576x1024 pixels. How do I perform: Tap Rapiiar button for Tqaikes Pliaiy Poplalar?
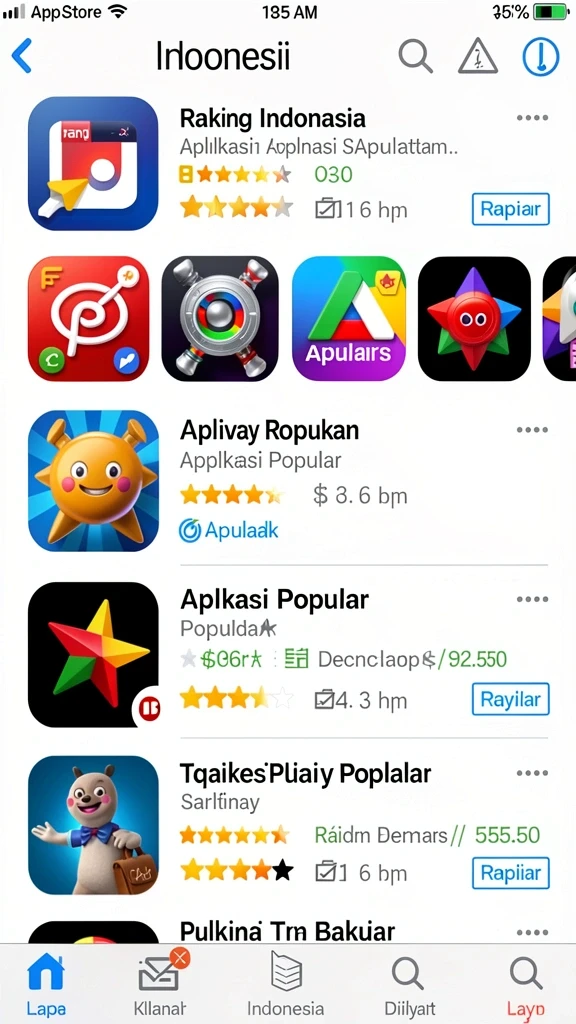pyautogui.click(x=511, y=873)
